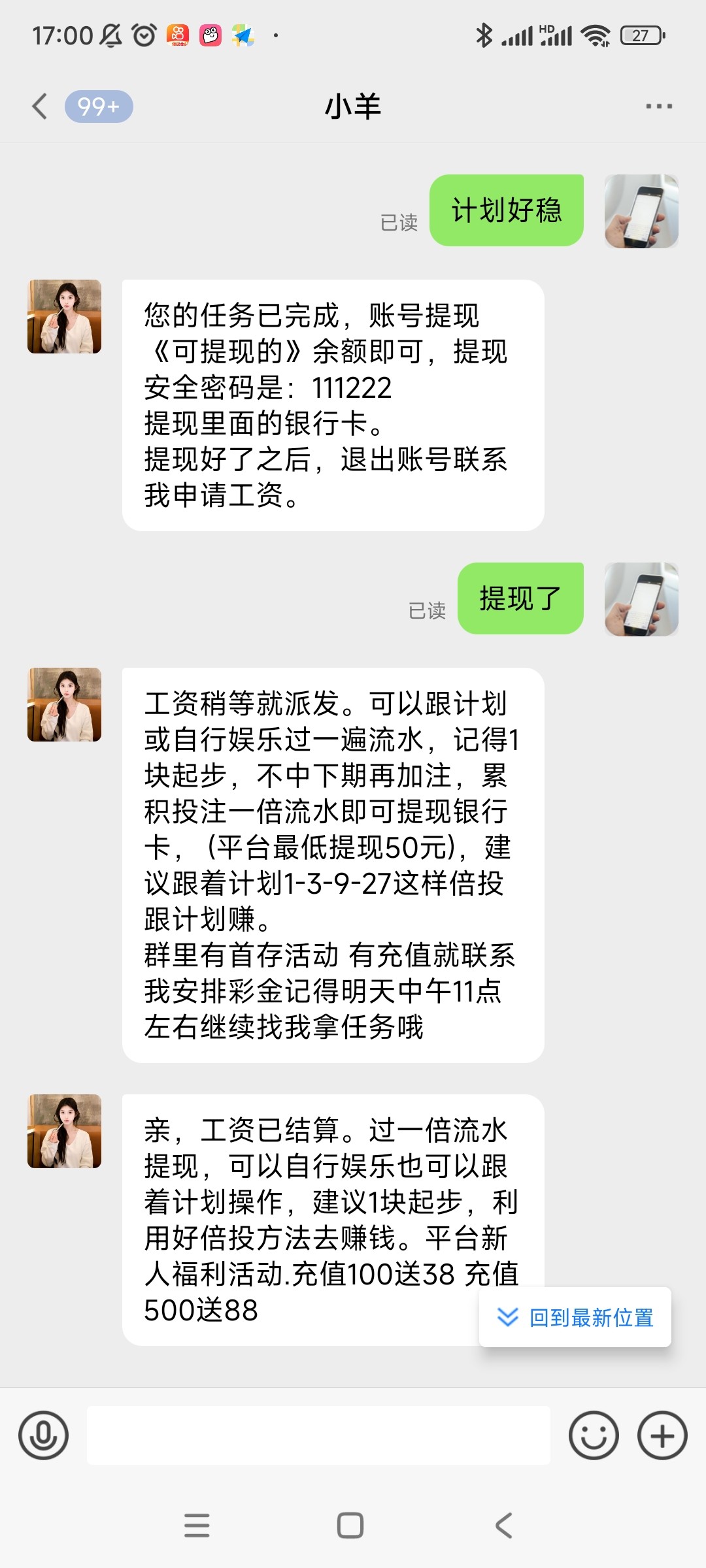Tap the system home button
Viewport: 706px width, 1568px height.
(x=350, y=1526)
